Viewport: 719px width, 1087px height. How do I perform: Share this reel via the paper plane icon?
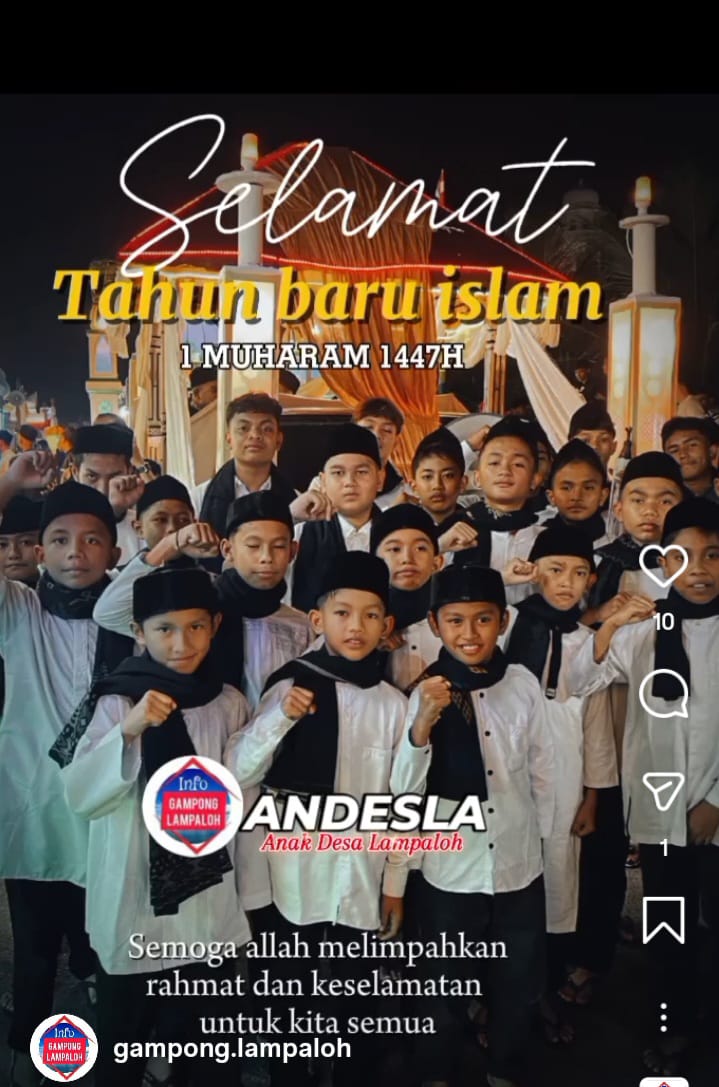663,793
